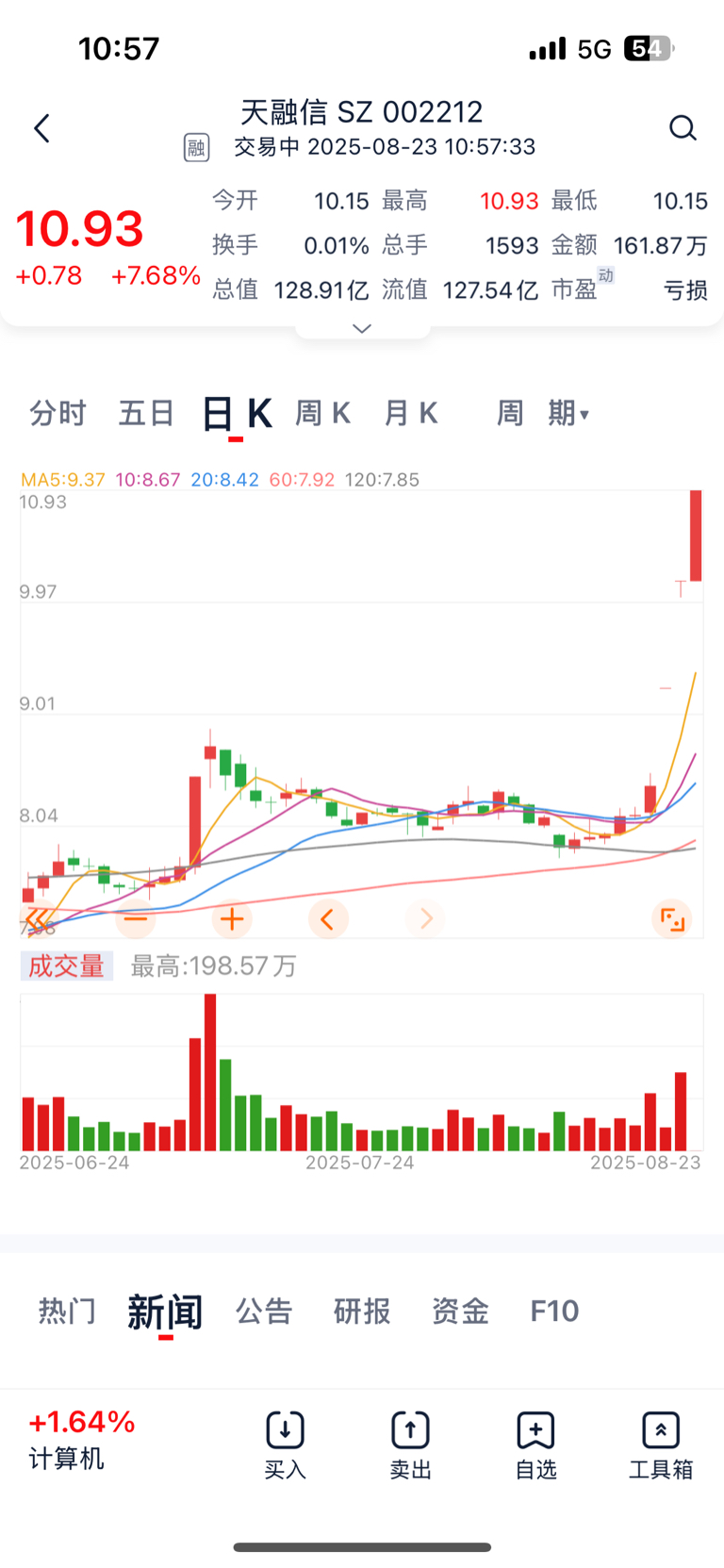Add the stock to 自选 watchlist
The width and height of the screenshot is (724, 1568).
click(x=535, y=1445)
